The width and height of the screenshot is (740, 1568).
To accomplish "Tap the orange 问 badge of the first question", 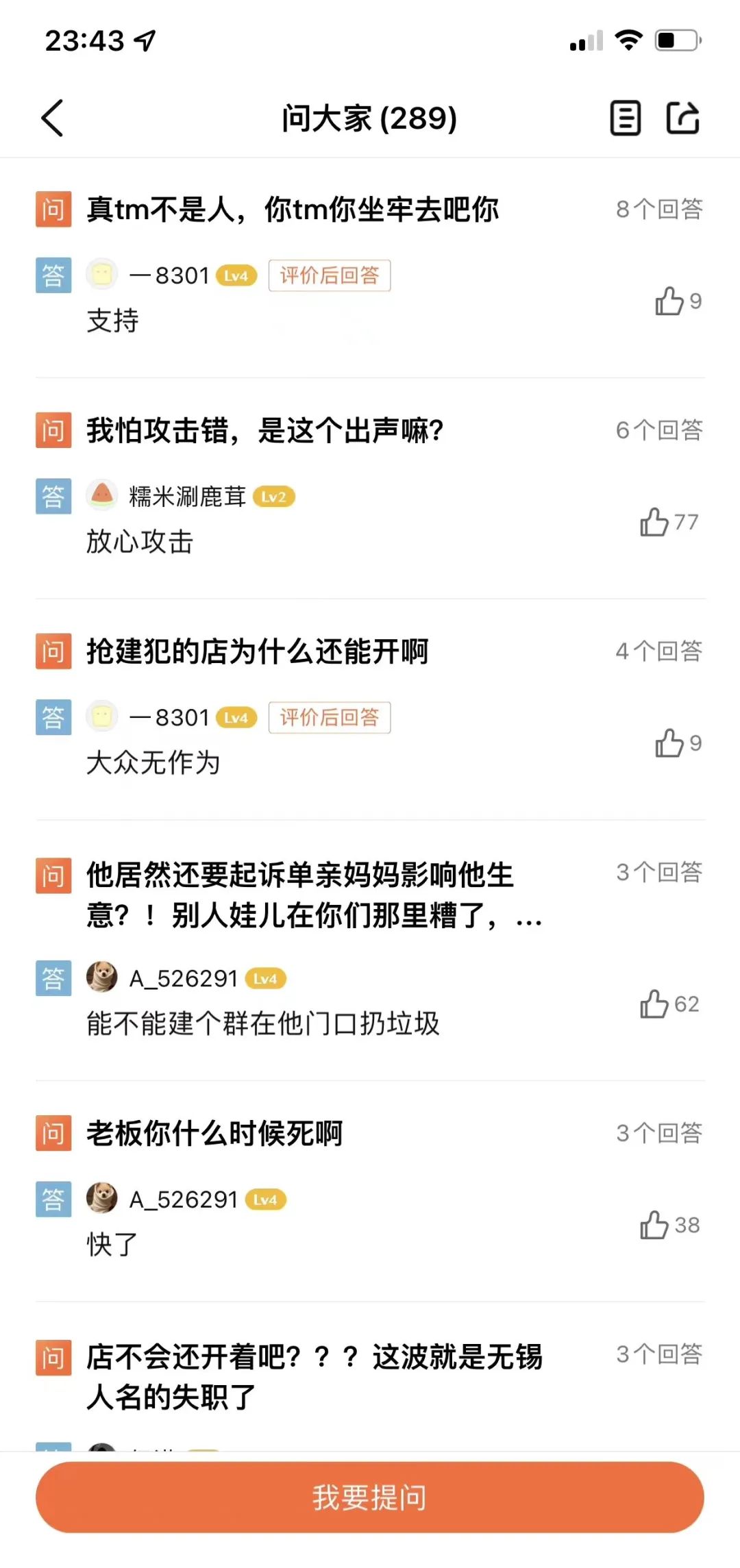I will (54, 209).
